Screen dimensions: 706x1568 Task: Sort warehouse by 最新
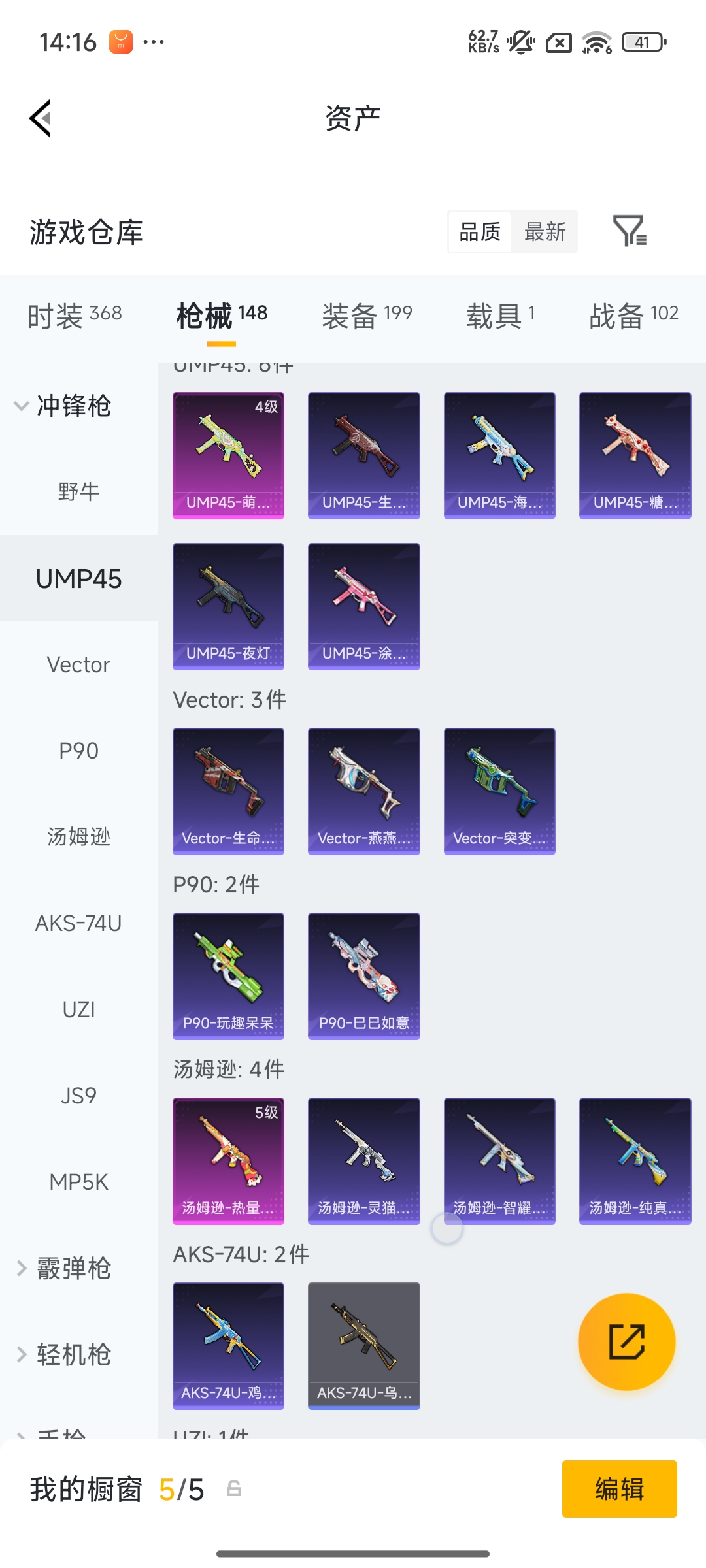(x=545, y=232)
